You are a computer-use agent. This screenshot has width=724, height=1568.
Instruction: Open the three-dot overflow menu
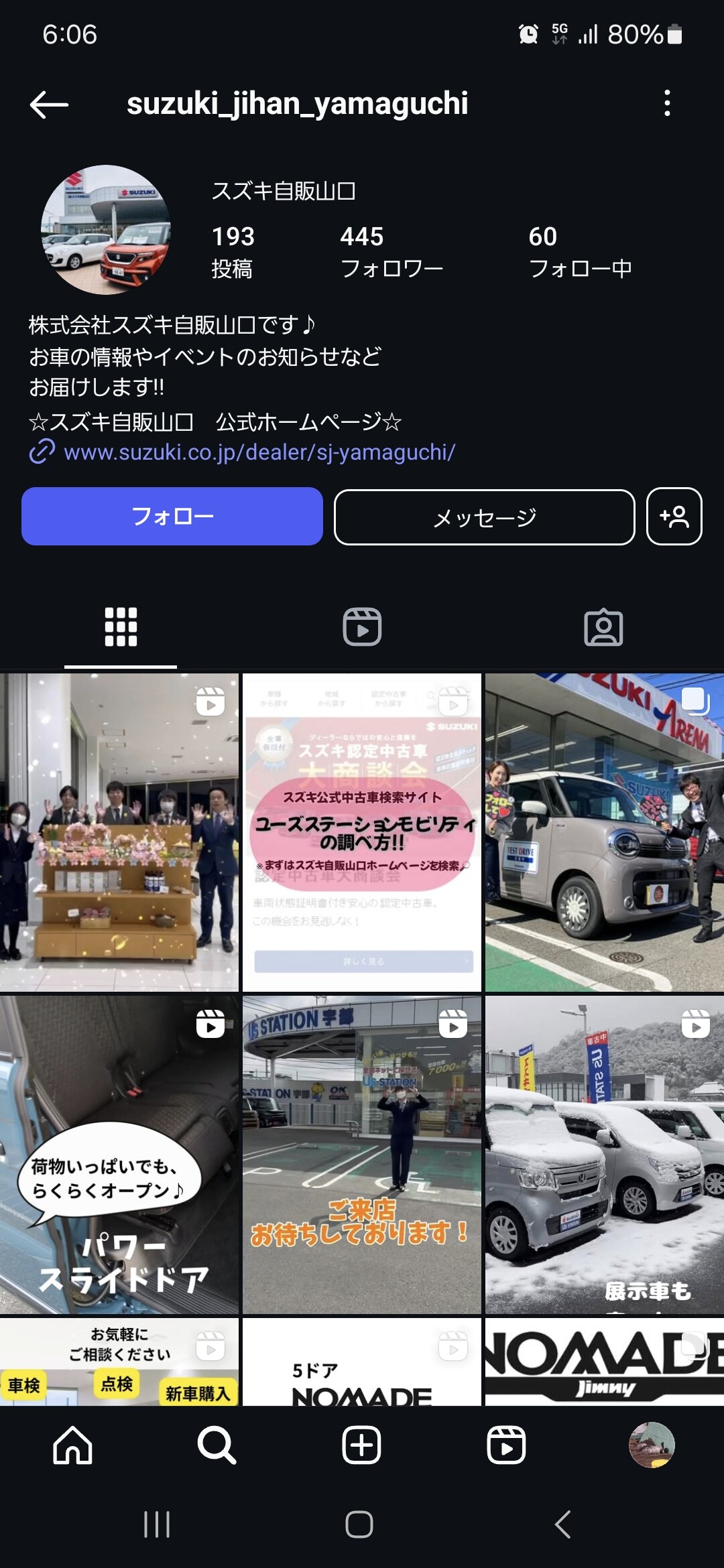666,103
